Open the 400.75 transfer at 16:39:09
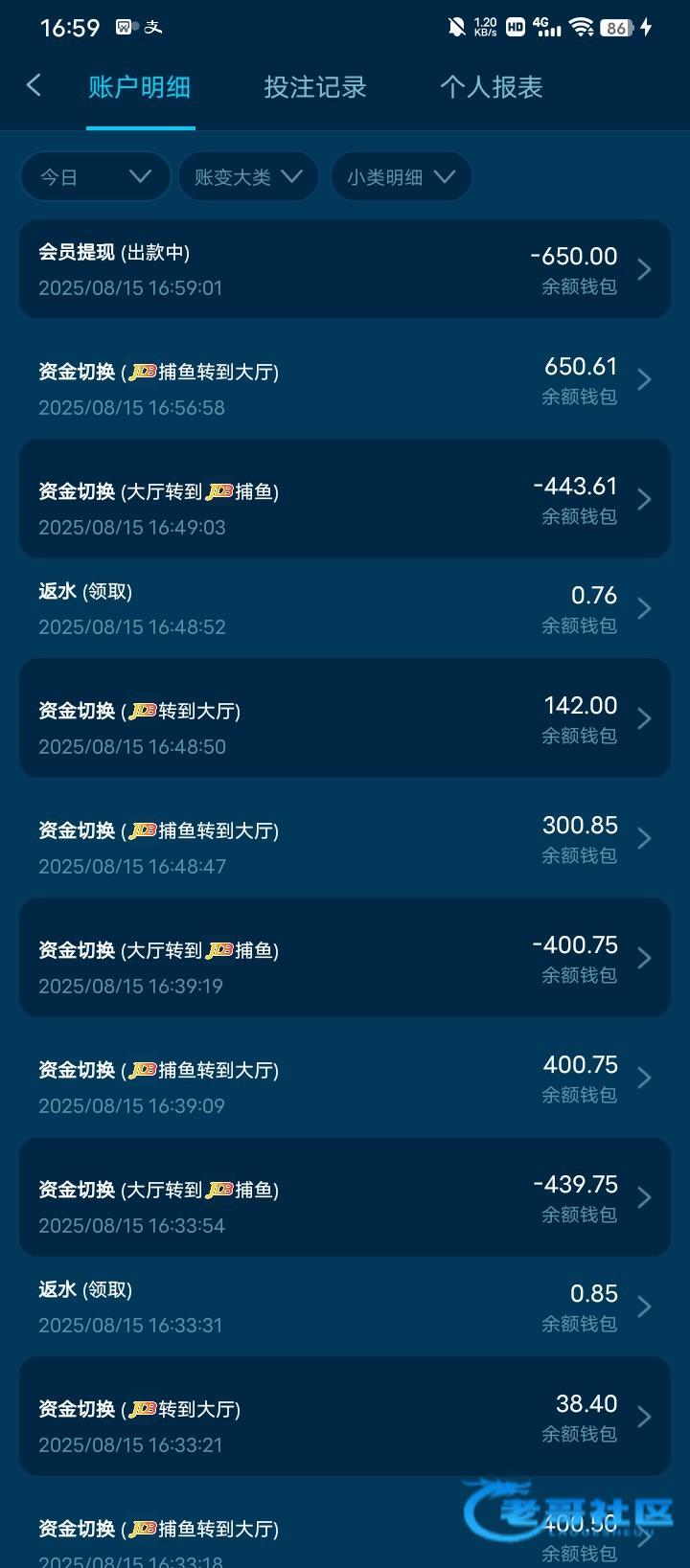 pyautogui.click(x=345, y=1078)
